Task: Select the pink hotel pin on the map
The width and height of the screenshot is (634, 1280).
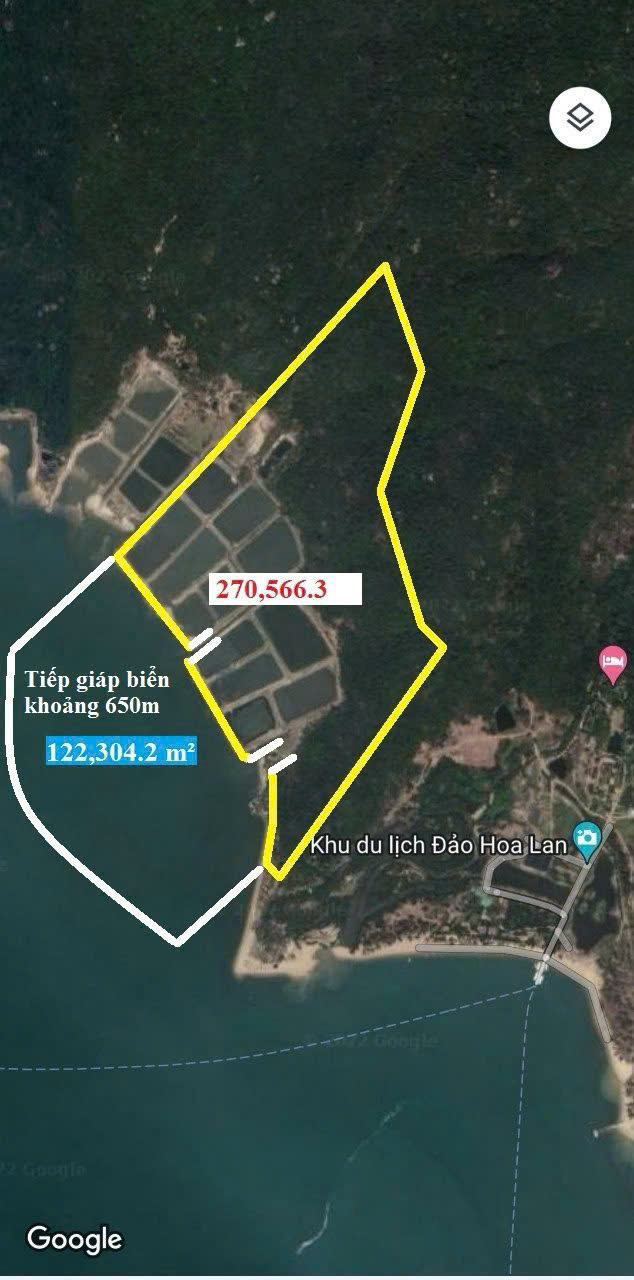Action: pos(612,662)
